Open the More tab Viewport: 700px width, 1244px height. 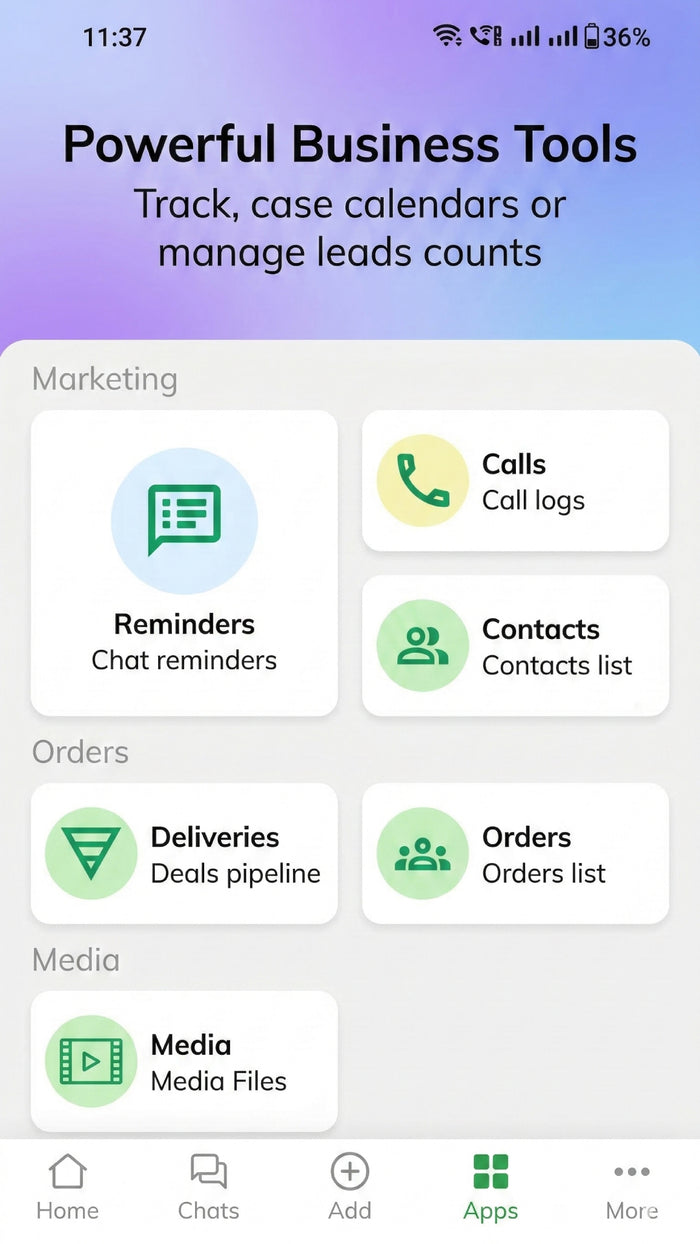pos(632,1187)
